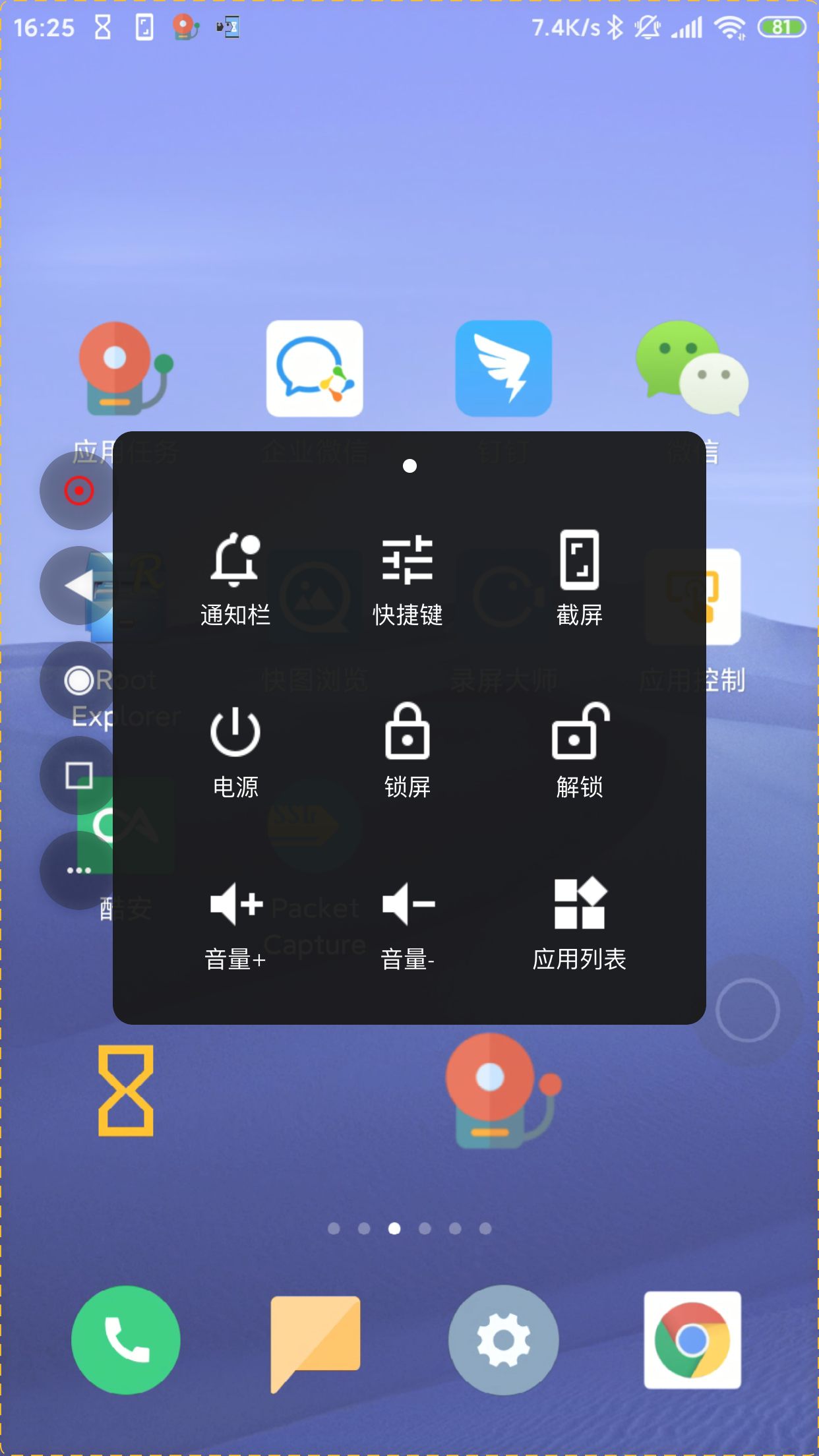Image resolution: width=819 pixels, height=1456 pixels.
Task: Launch Chrome browser
Action: 692,1340
